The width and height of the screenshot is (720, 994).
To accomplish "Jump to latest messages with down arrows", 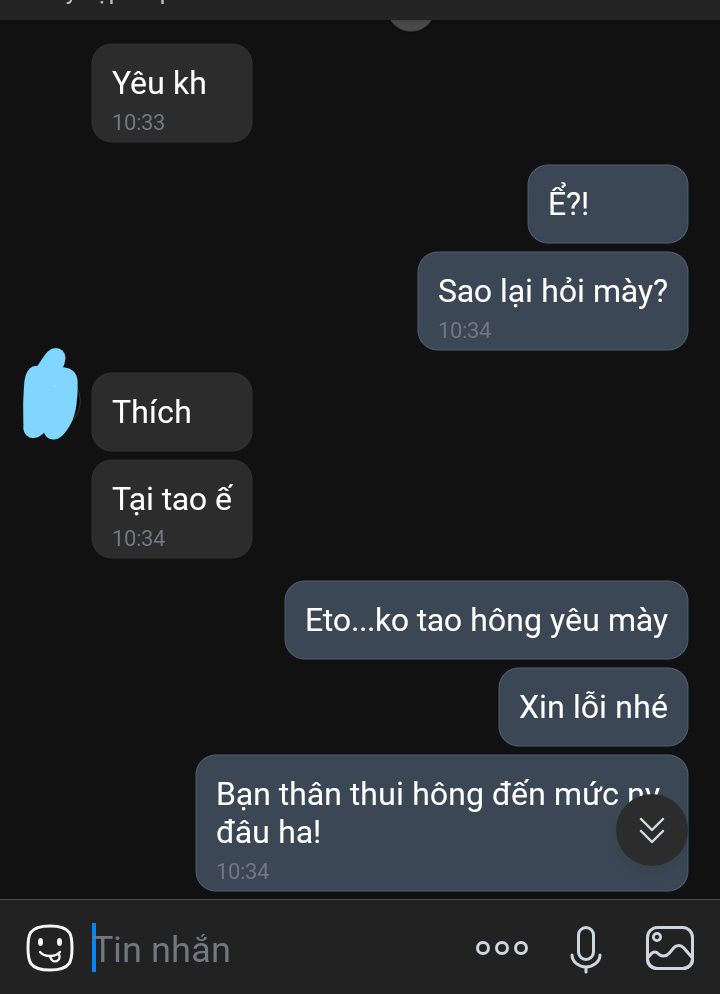I will (651, 830).
